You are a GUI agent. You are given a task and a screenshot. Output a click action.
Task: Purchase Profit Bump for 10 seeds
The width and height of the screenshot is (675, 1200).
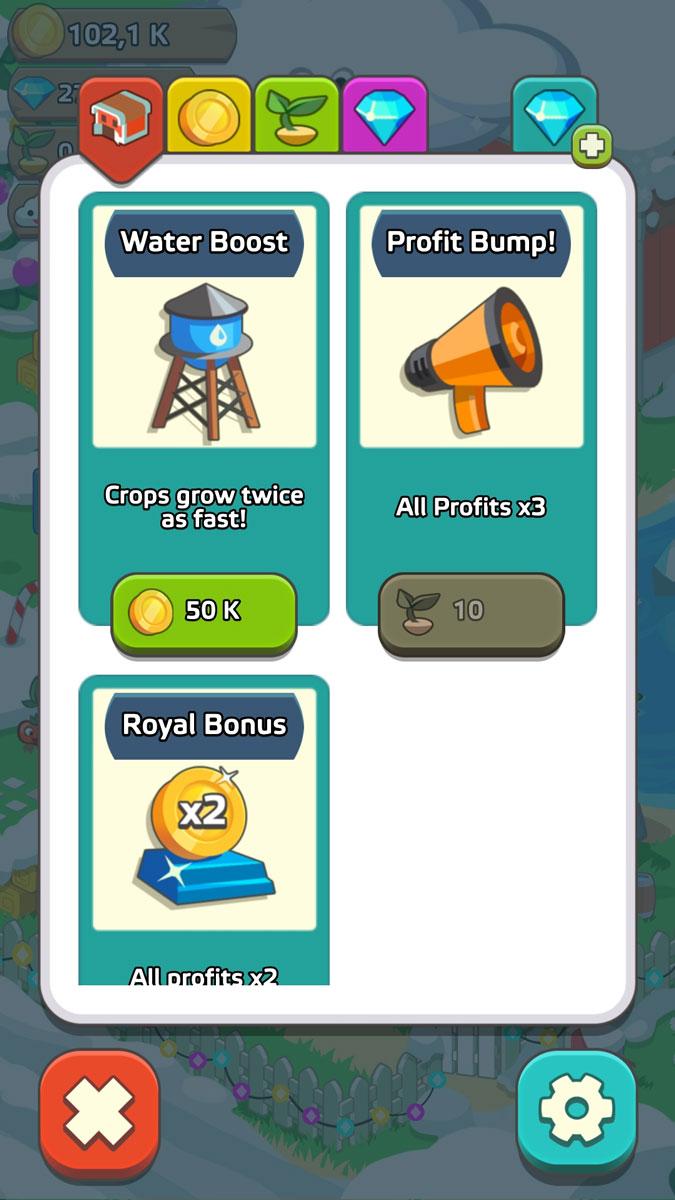click(x=471, y=611)
